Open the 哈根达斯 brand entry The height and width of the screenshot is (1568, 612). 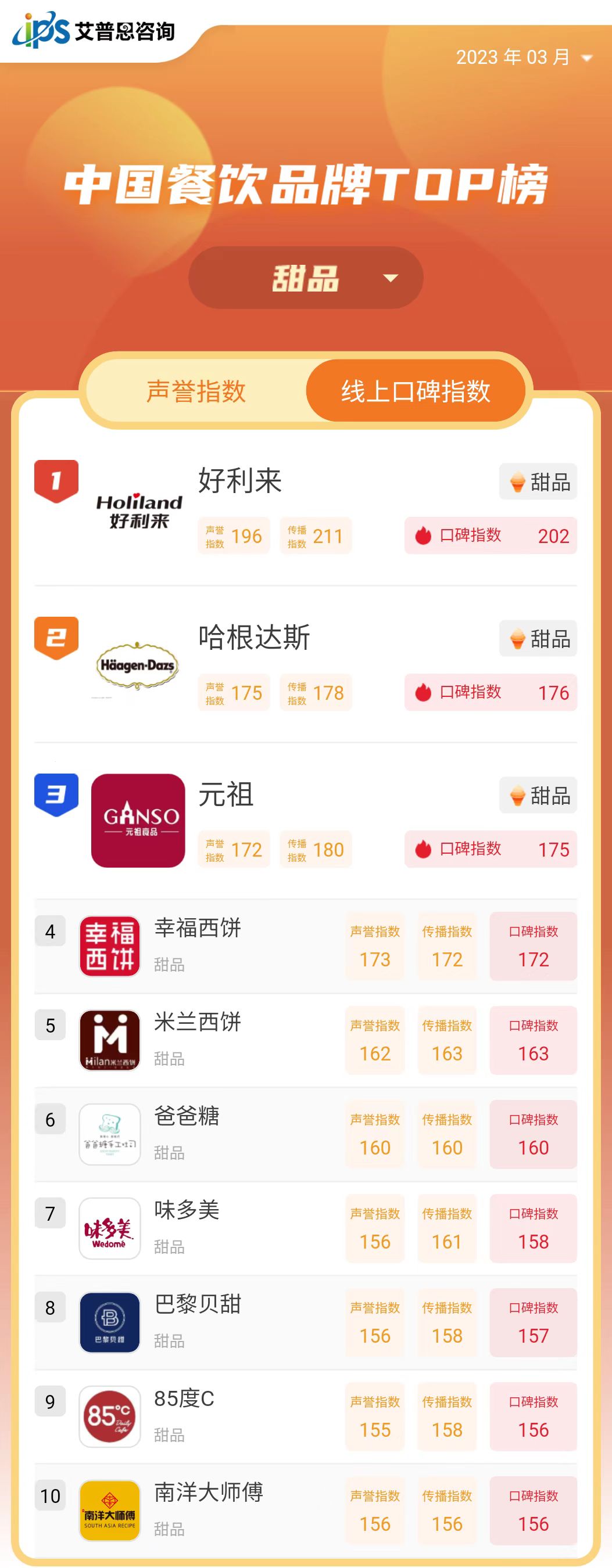coord(254,637)
